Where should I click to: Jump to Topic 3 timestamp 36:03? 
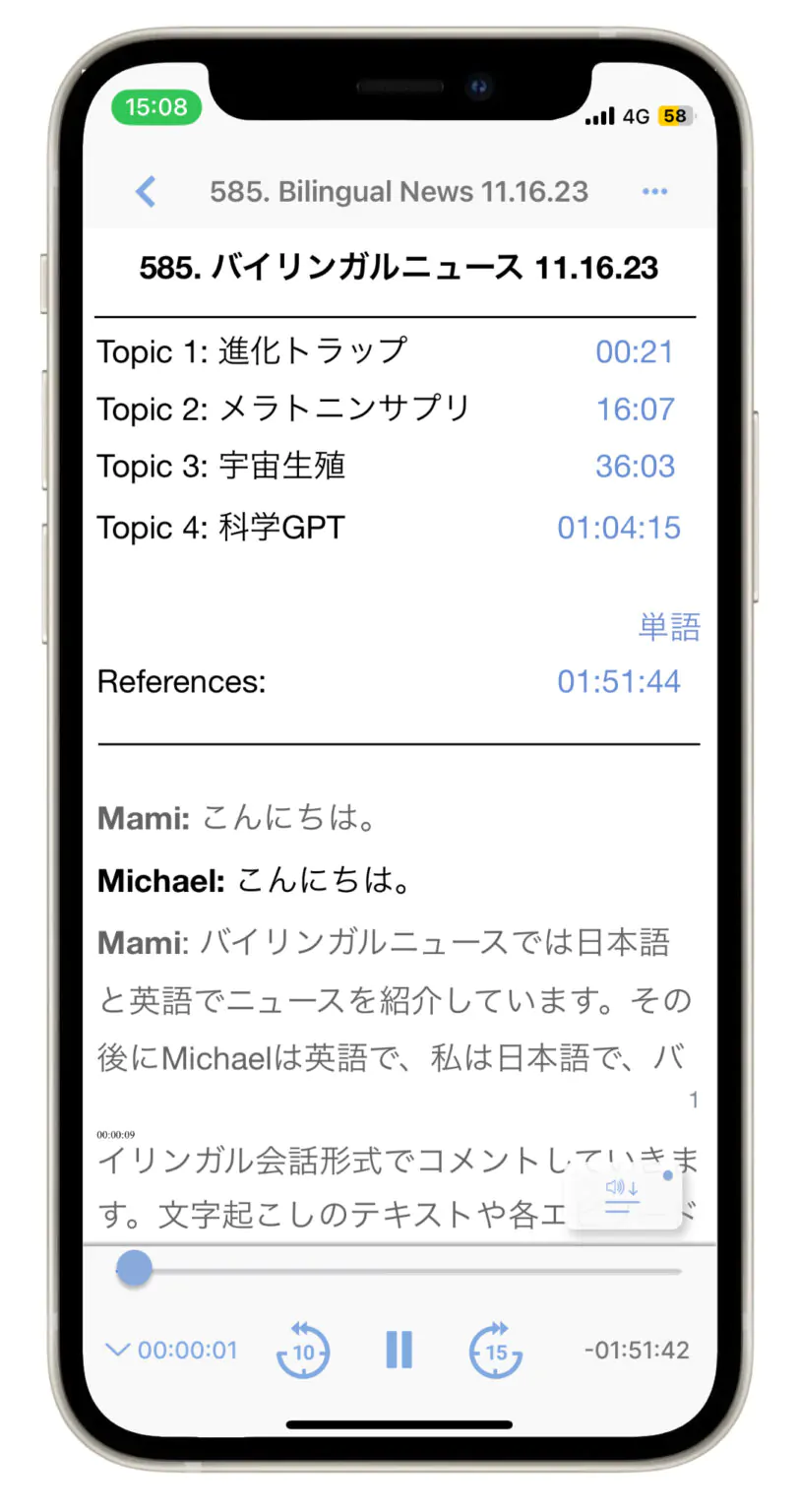(x=636, y=466)
